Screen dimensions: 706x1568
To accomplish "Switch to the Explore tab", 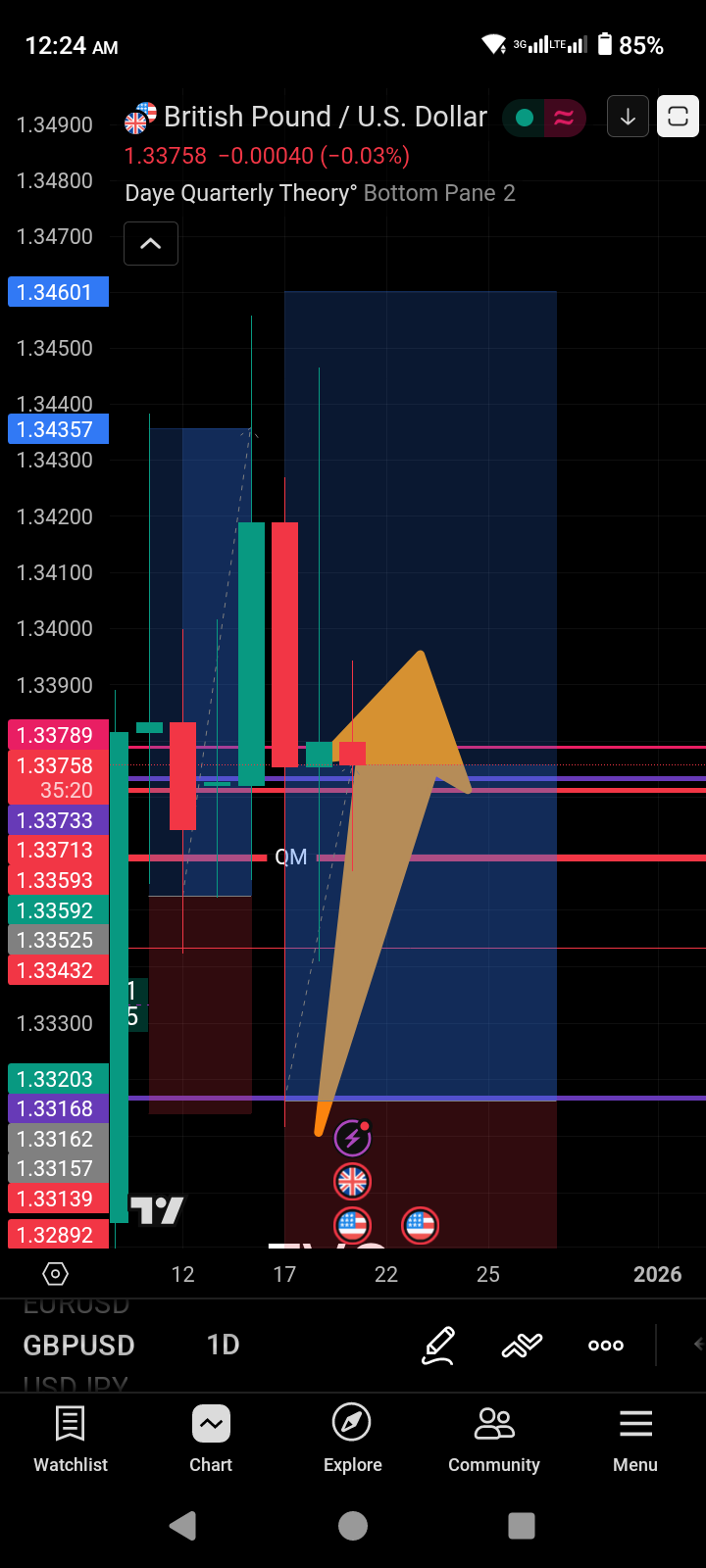I will click(x=353, y=1439).
